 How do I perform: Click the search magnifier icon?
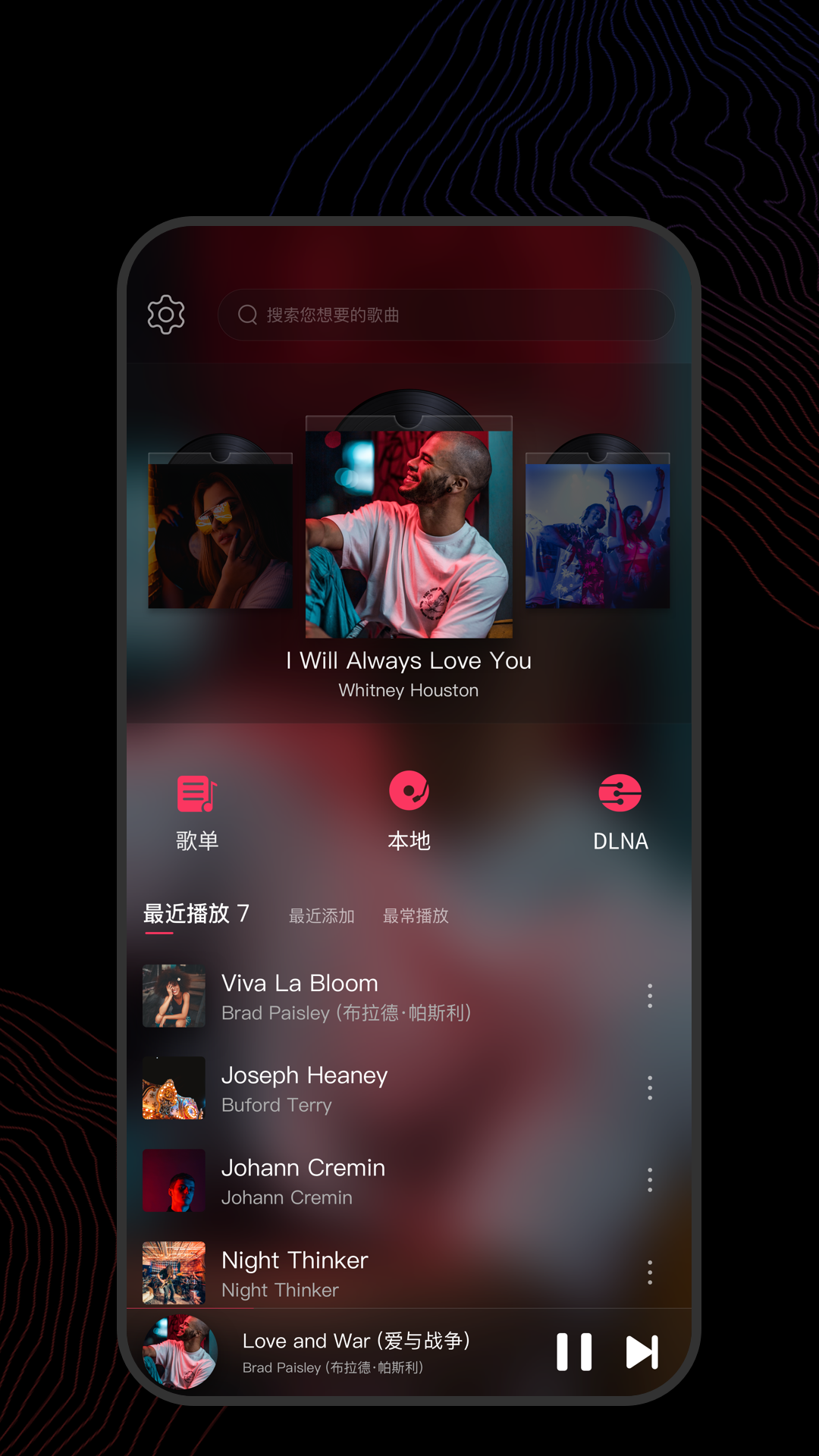pyautogui.click(x=246, y=314)
